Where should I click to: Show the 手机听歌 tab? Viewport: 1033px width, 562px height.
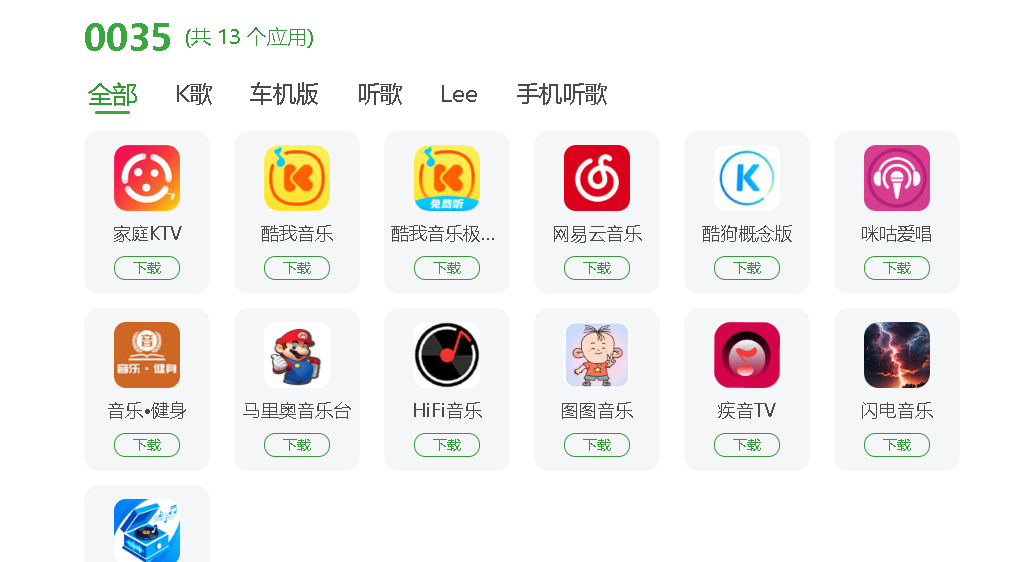562,94
